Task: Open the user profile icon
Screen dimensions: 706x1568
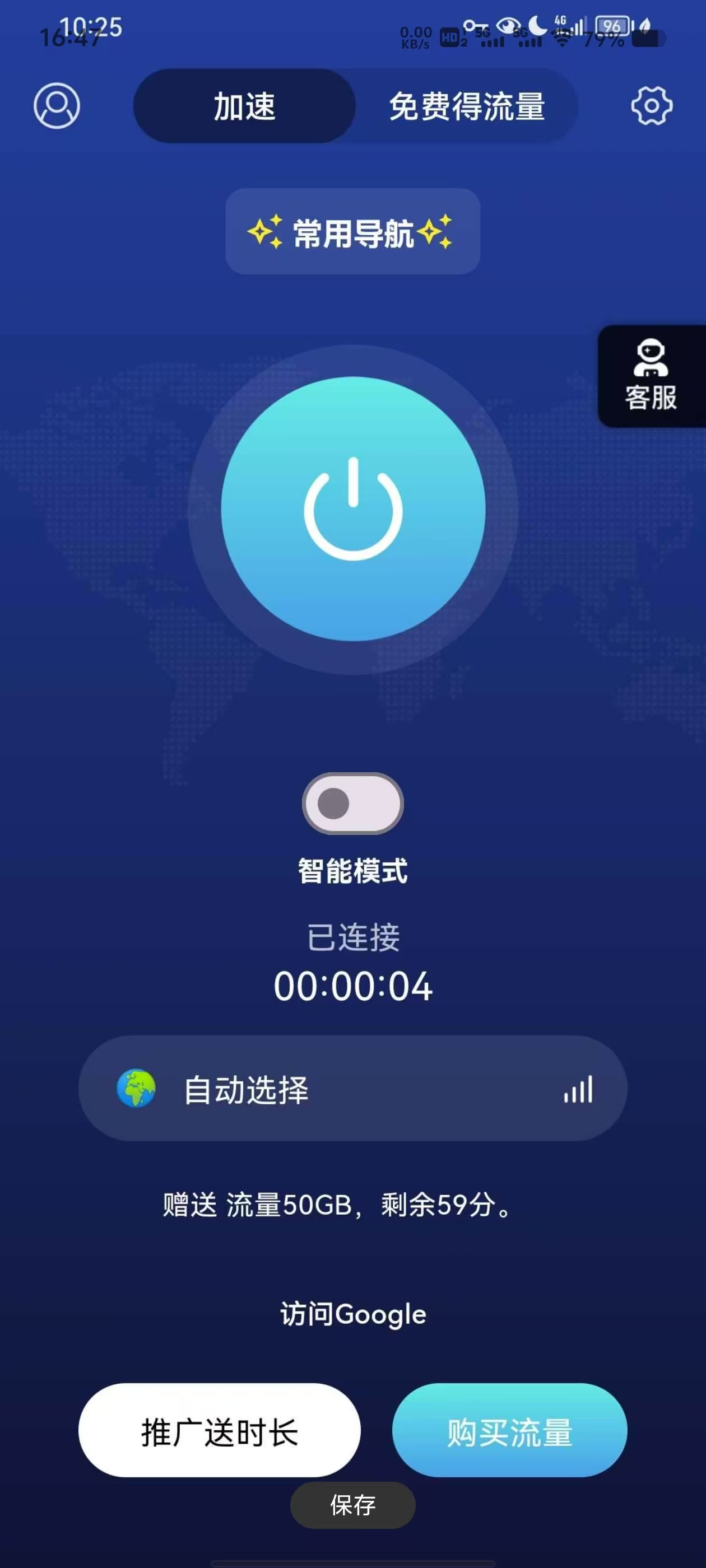Action: [57, 106]
